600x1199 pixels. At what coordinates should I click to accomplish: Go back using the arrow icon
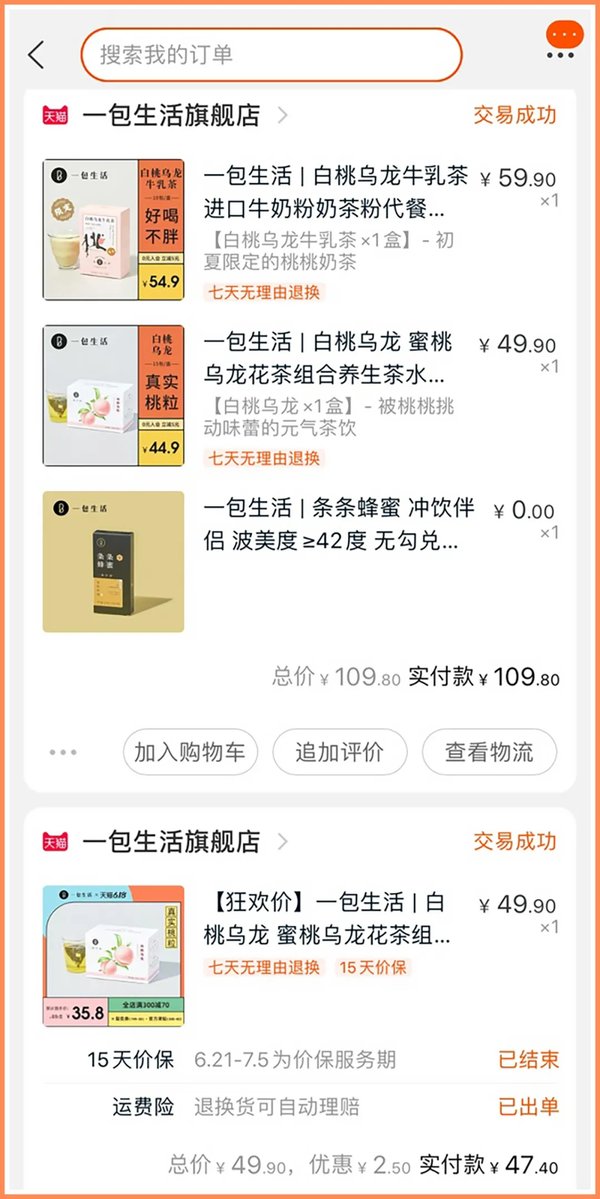[x=37, y=55]
